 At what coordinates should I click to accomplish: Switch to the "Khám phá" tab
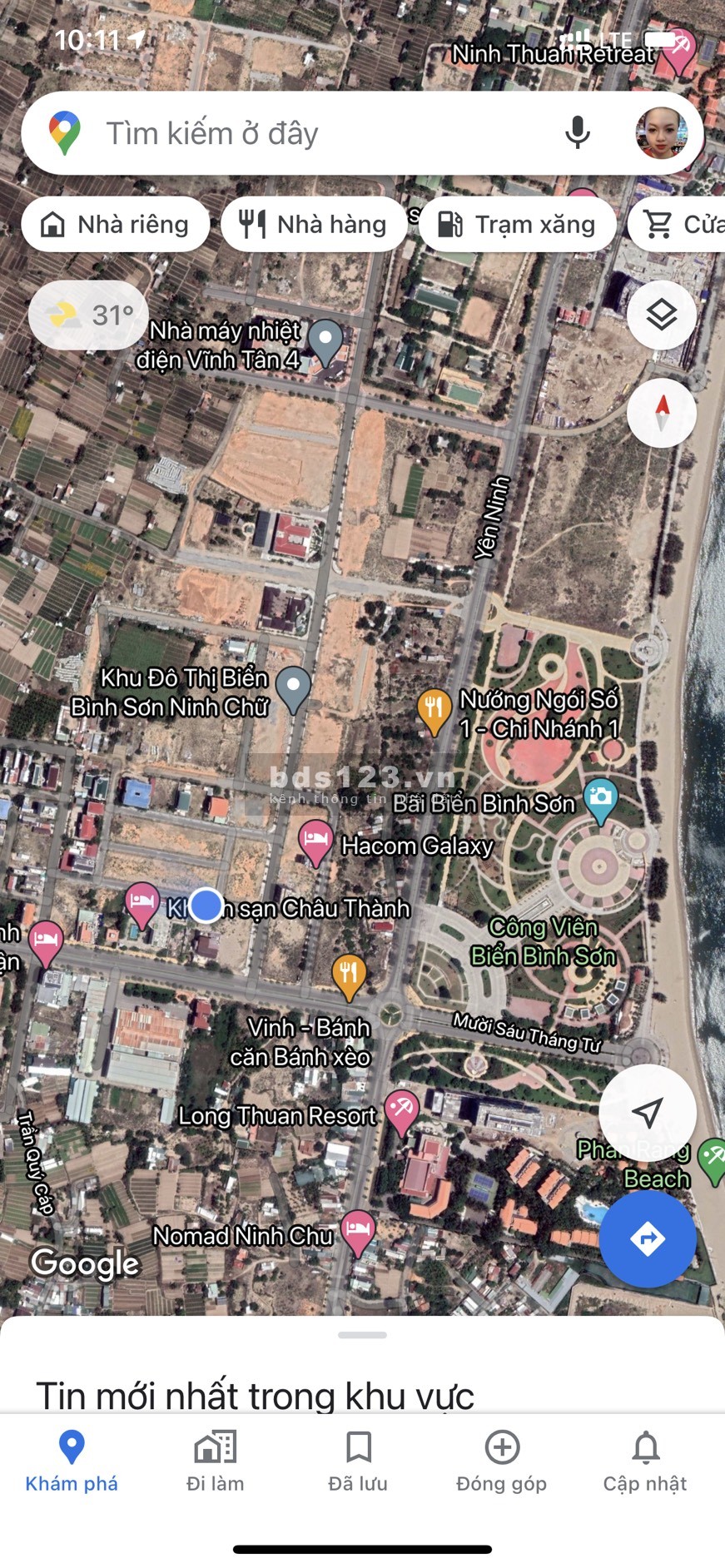(x=72, y=1461)
